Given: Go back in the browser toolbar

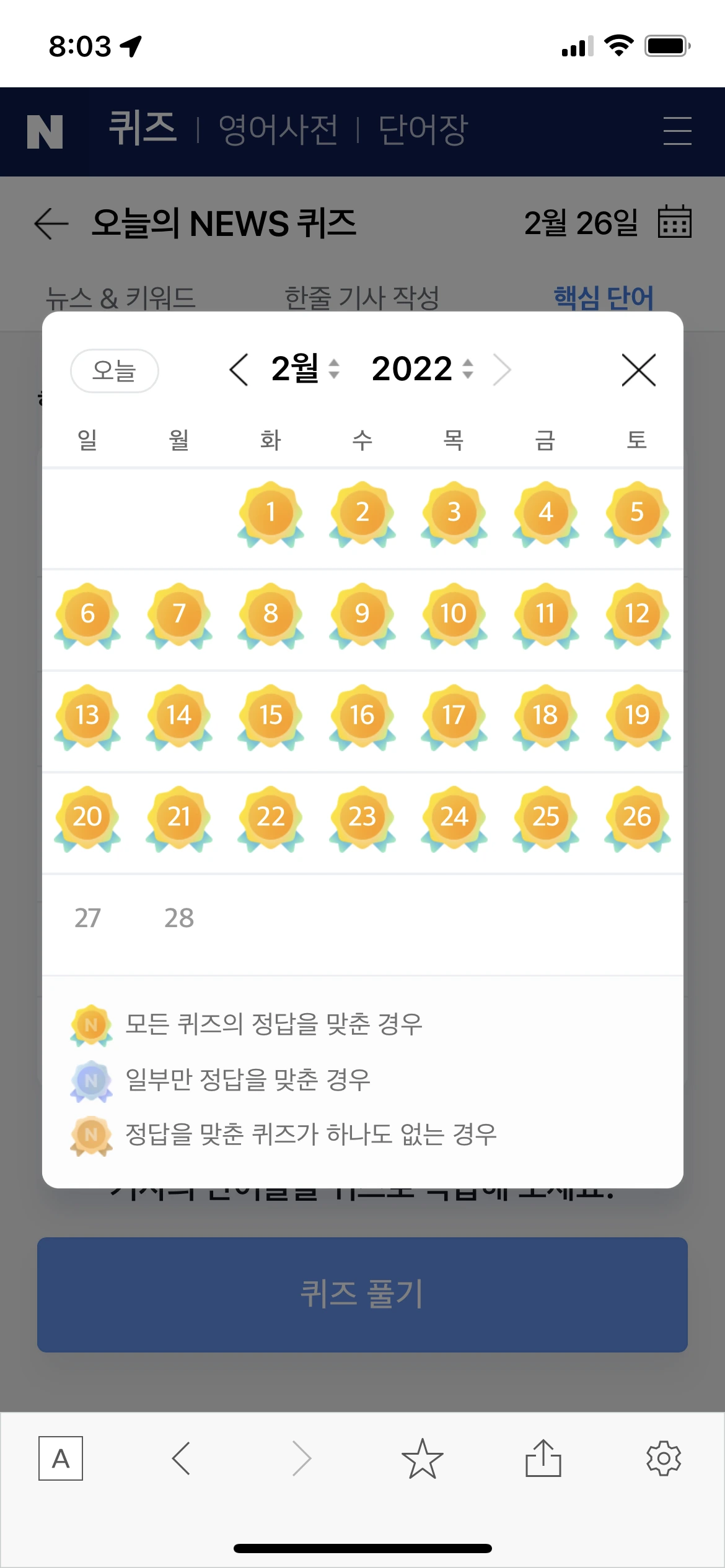Looking at the screenshot, I should pyautogui.click(x=181, y=1458).
